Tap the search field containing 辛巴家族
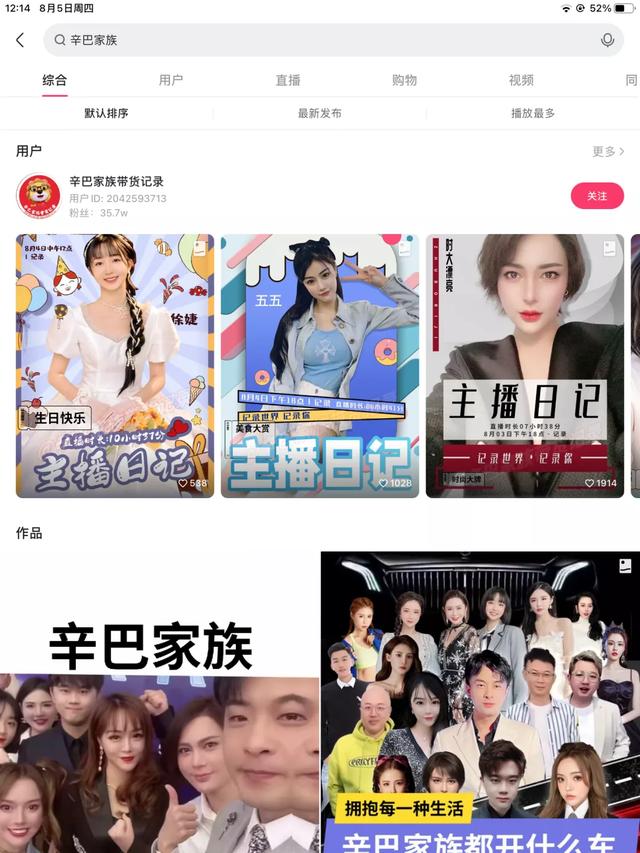 click(x=320, y=40)
